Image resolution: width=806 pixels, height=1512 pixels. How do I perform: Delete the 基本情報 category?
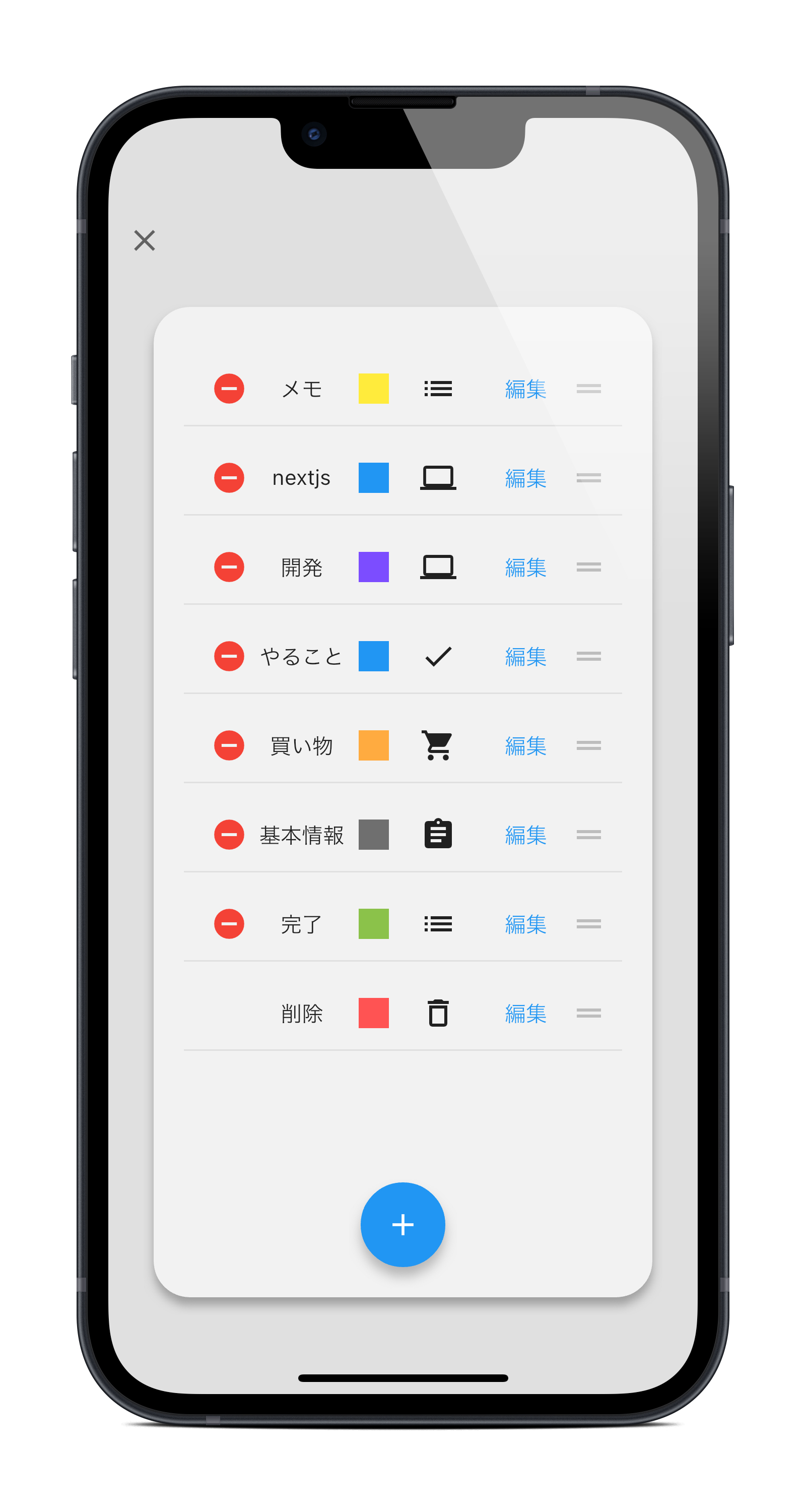(229, 835)
